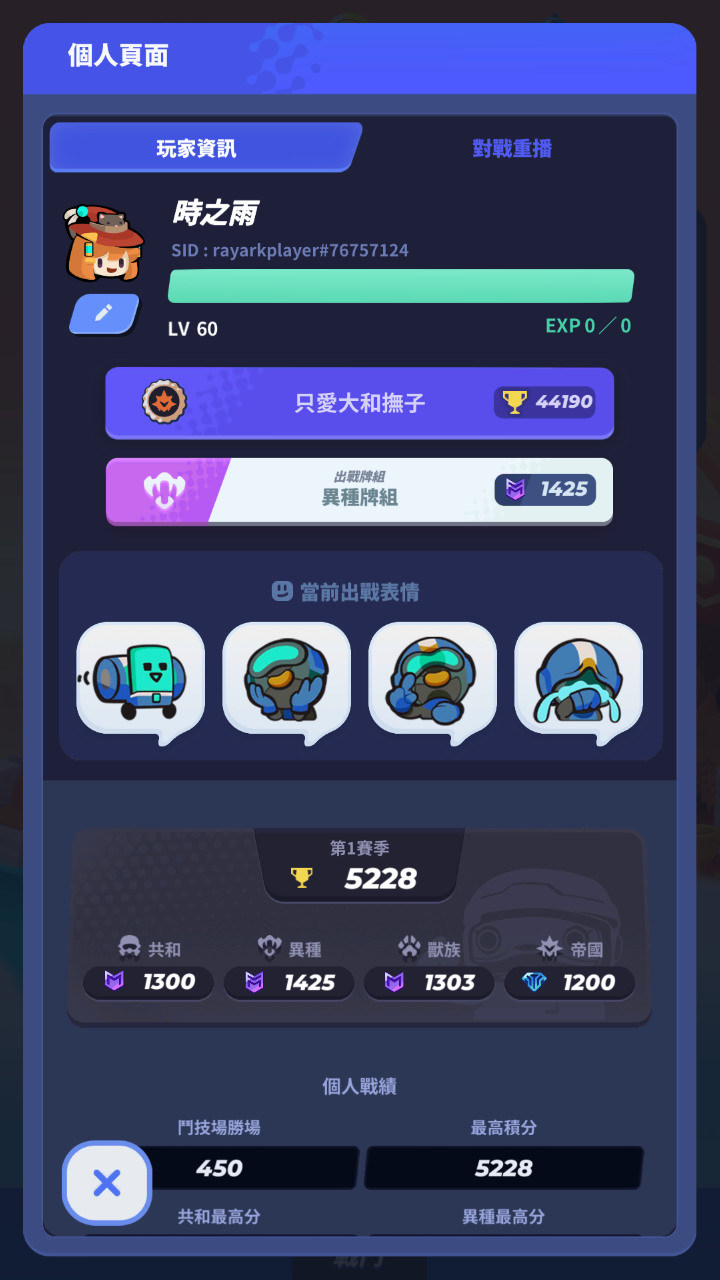Open the 異種牌組 battle deck banner
Screen dimensions: 720x1280
click(359, 490)
